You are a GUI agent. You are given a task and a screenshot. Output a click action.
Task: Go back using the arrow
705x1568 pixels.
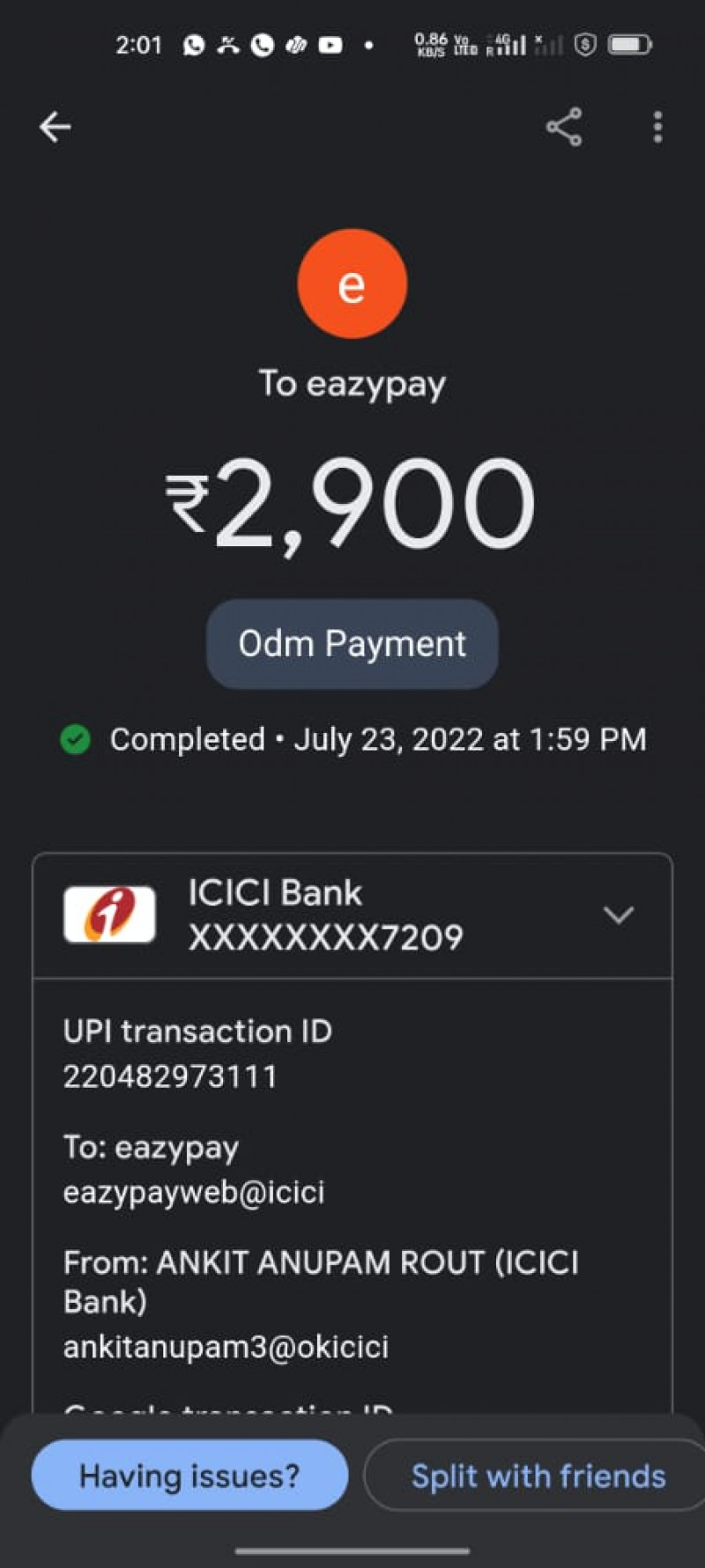tap(55, 127)
